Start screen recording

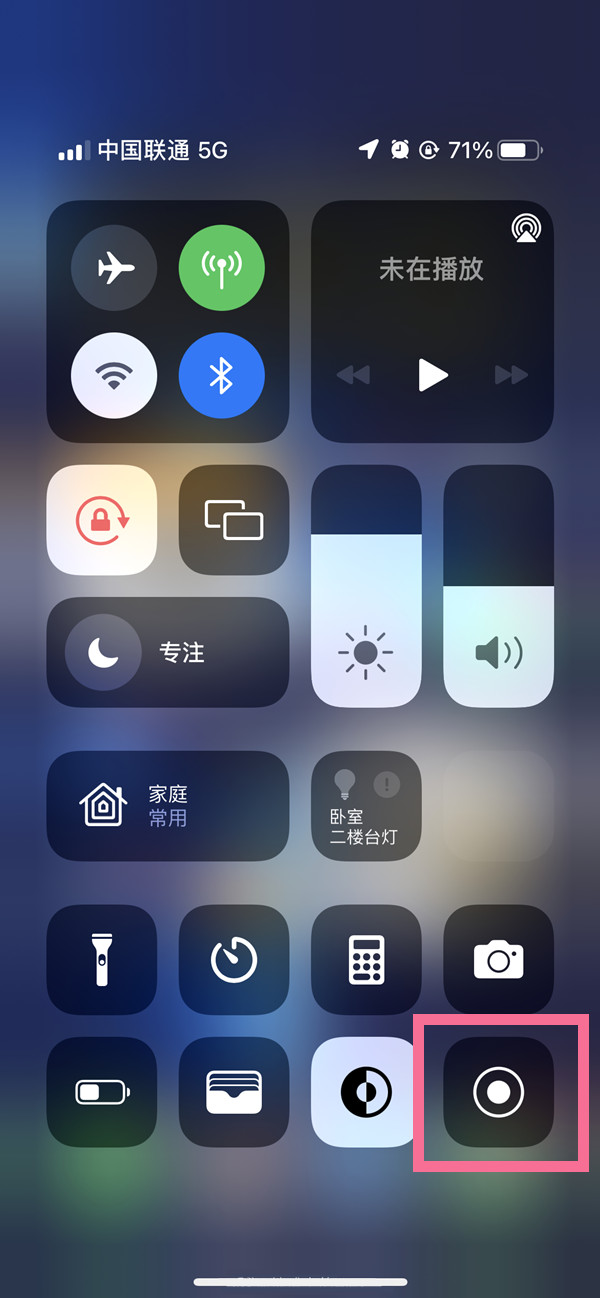tap(498, 1092)
